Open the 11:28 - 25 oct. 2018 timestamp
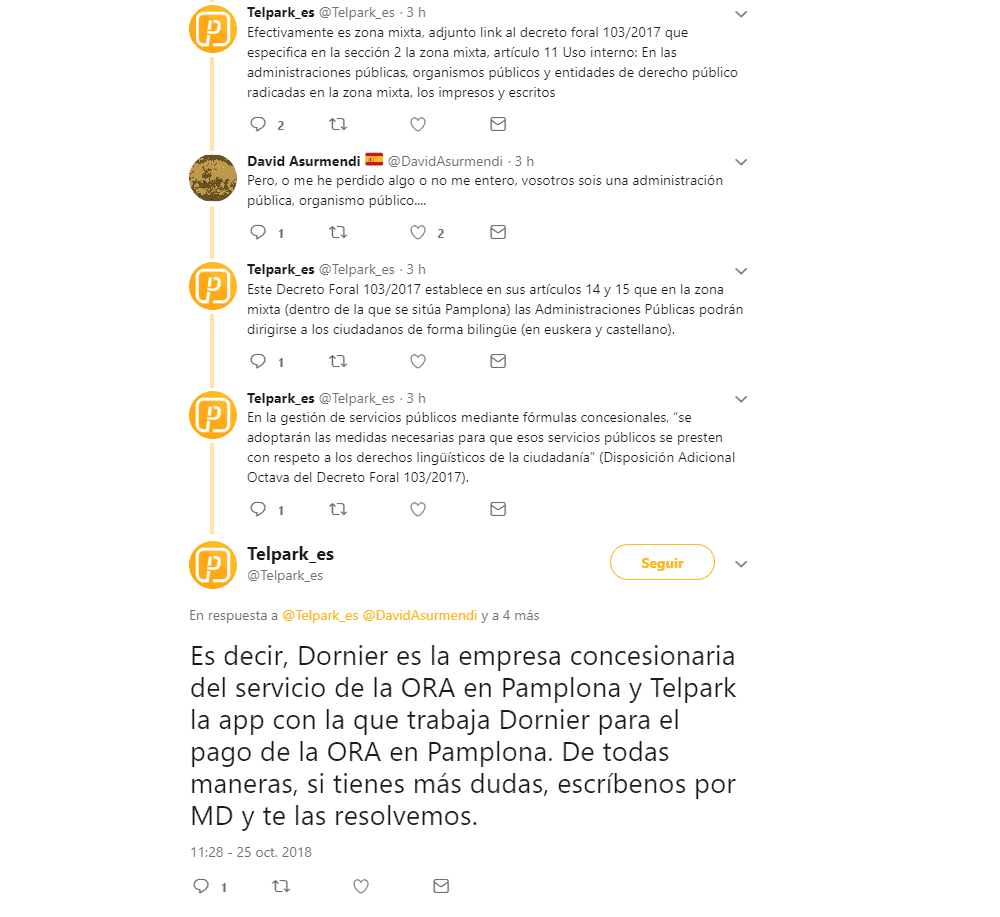Screen dimensions: 1000x917 click(251, 852)
